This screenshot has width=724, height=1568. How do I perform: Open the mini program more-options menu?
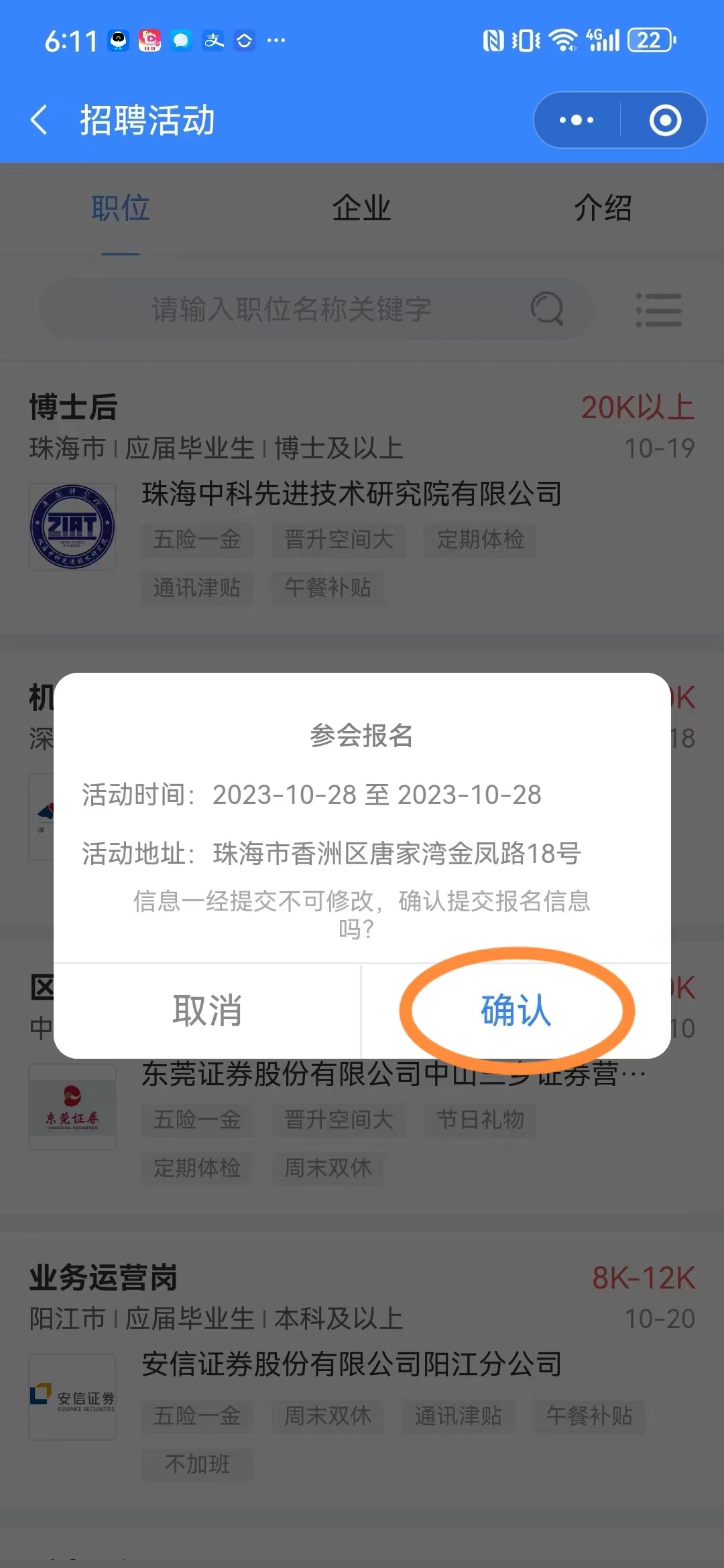[x=577, y=121]
